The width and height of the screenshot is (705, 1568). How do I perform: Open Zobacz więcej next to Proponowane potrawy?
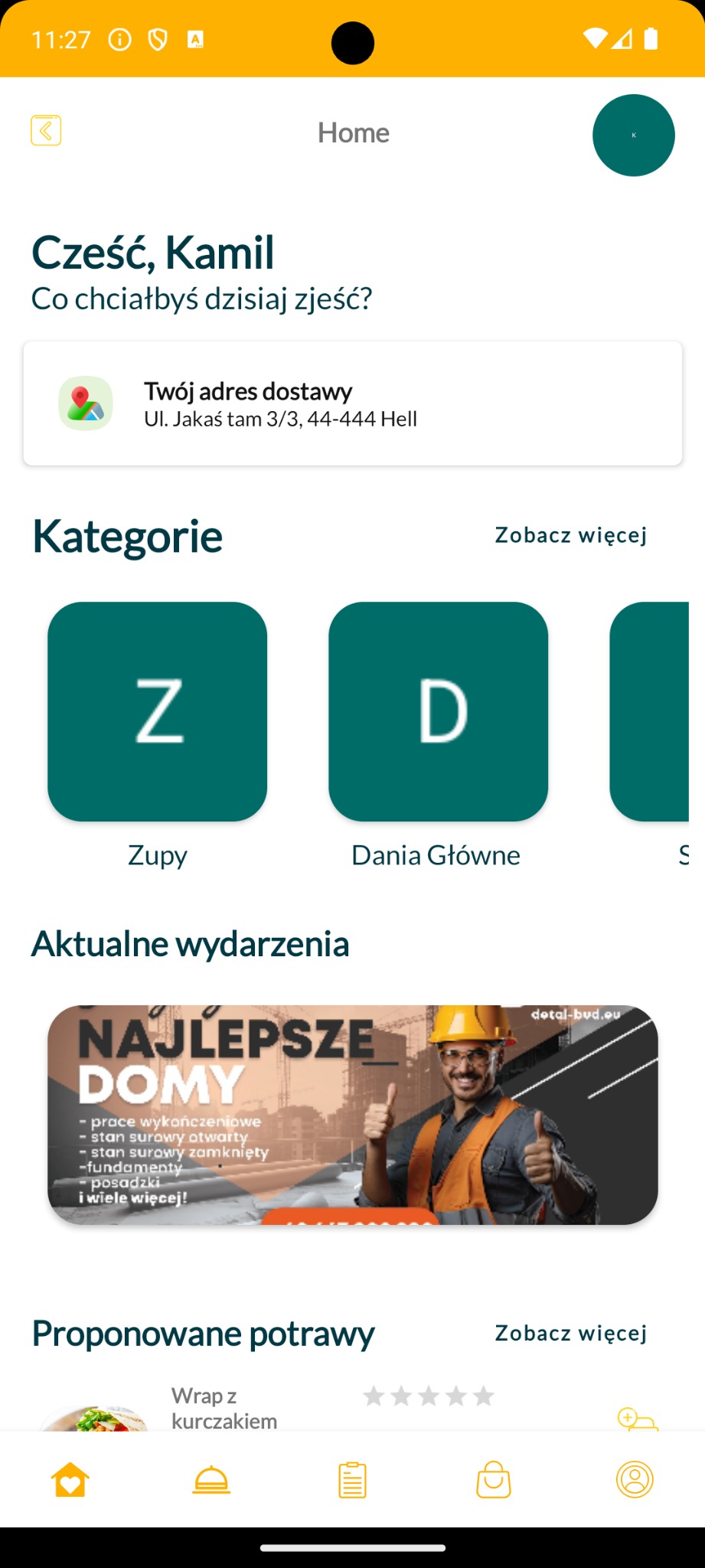[x=570, y=1332]
